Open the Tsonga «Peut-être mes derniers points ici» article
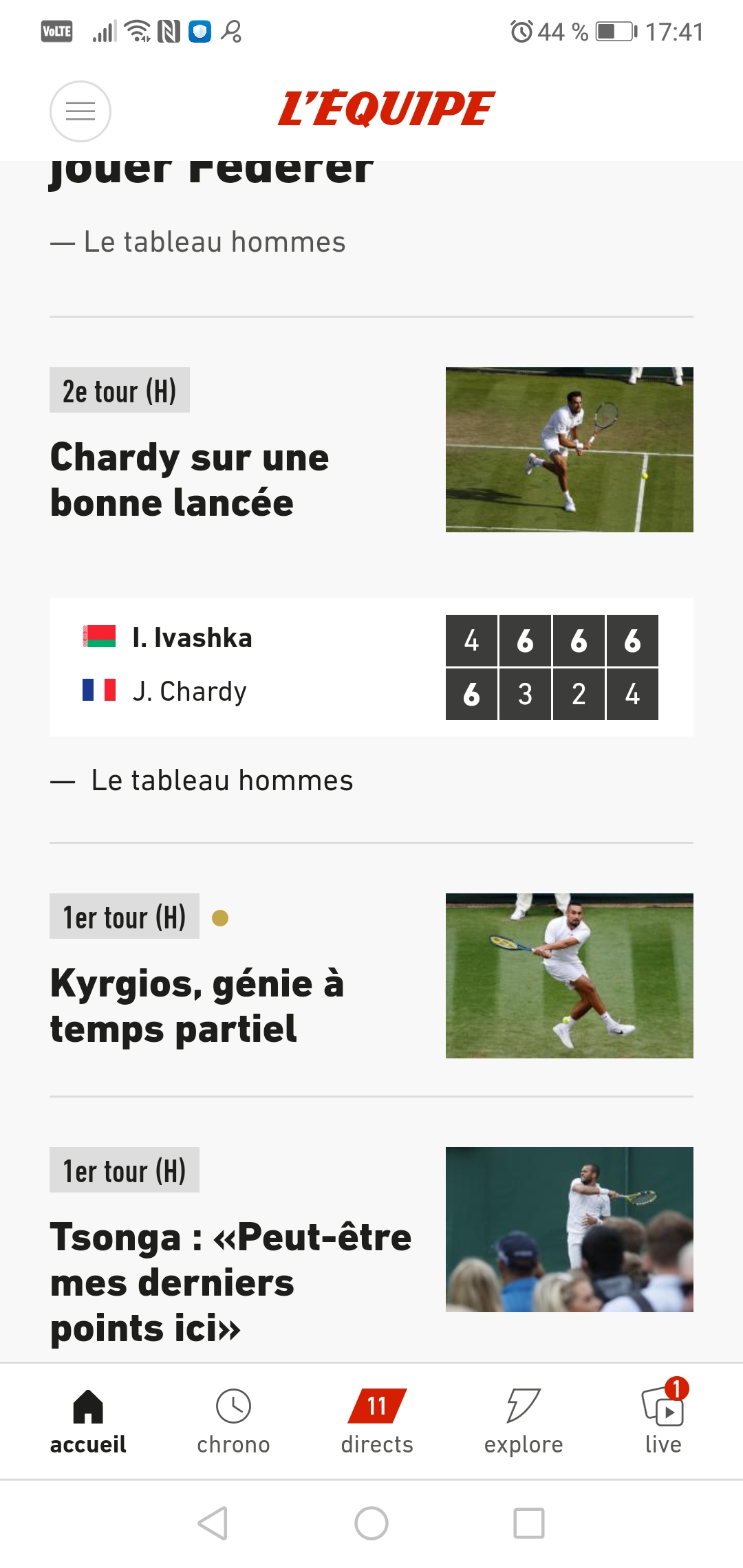Screen dimensions: 743x1568 (x=230, y=1282)
